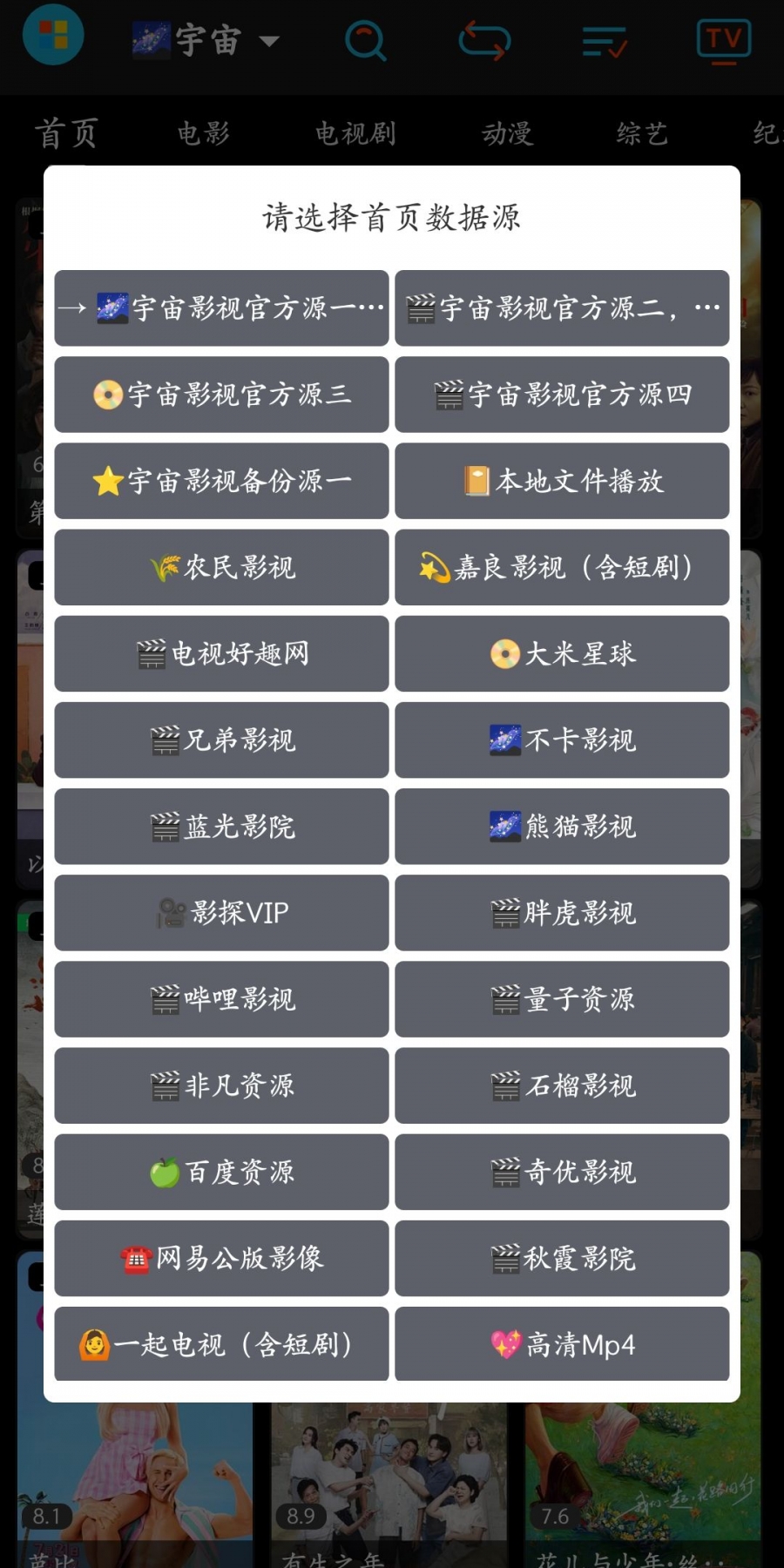Pick 胖虎影视 source
The image size is (784, 1568).
point(562,912)
